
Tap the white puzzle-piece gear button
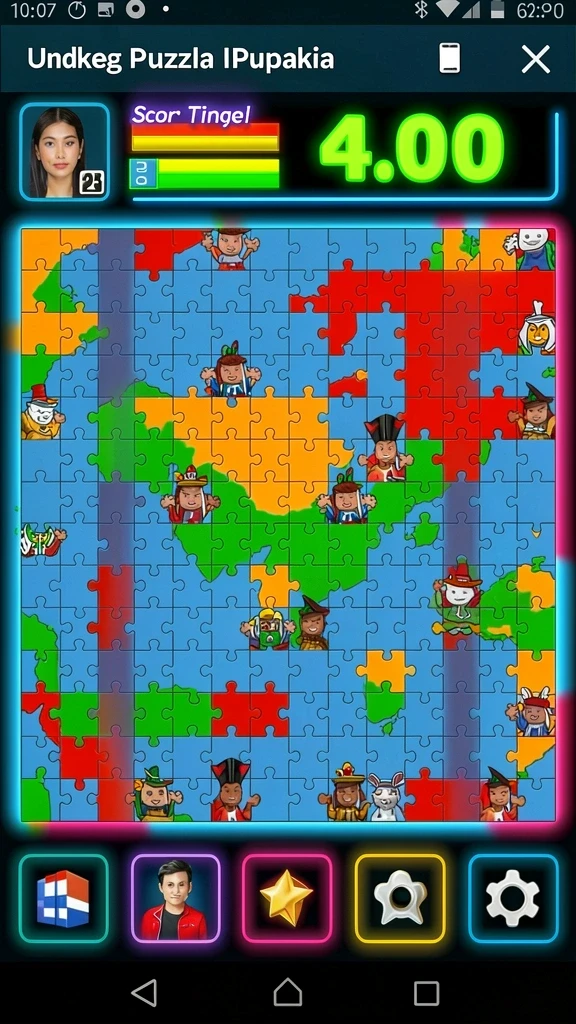400,898
